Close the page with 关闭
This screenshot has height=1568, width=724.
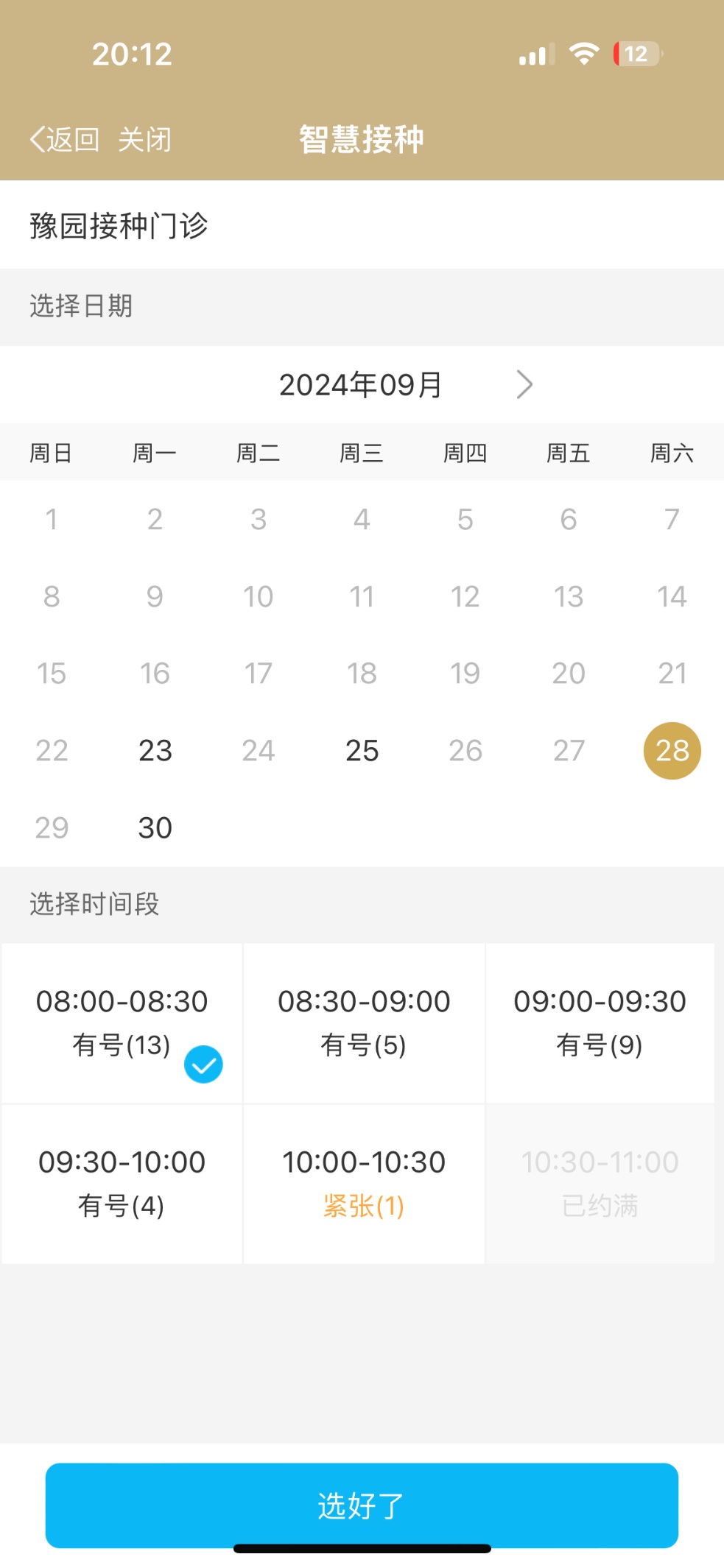145,139
